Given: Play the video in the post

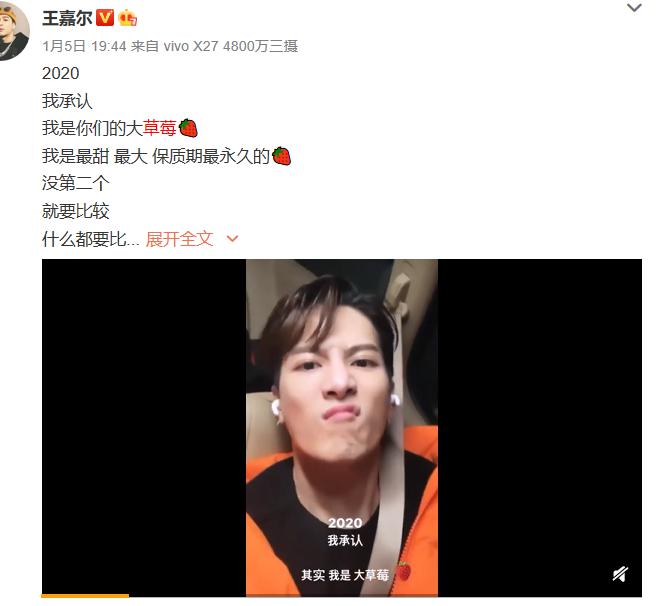Looking at the screenshot, I should click(x=341, y=427).
